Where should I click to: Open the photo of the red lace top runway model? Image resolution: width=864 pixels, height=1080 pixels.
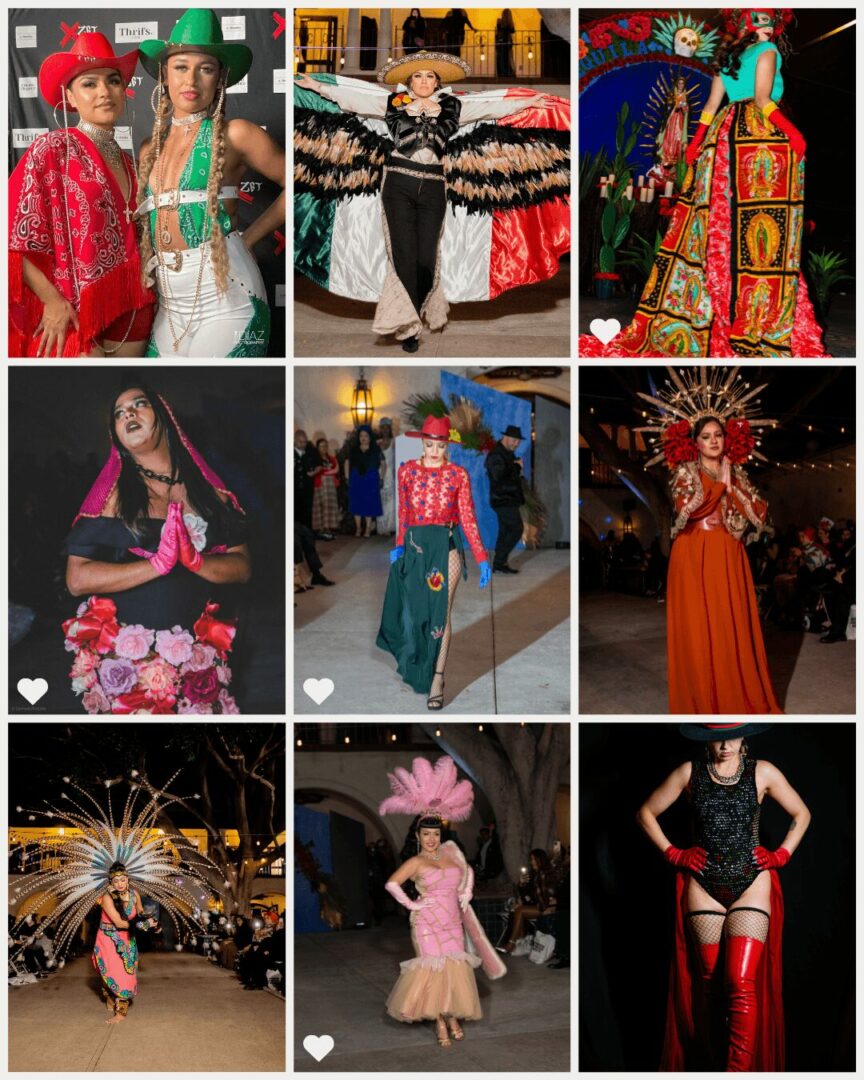click(x=432, y=540)
